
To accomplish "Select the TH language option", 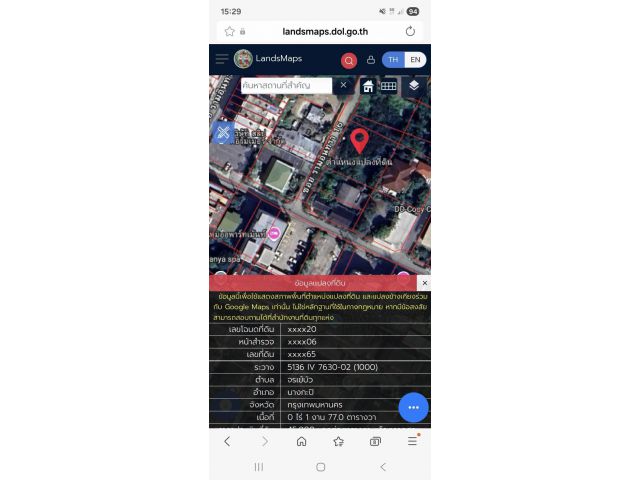I will pos(393,60).
